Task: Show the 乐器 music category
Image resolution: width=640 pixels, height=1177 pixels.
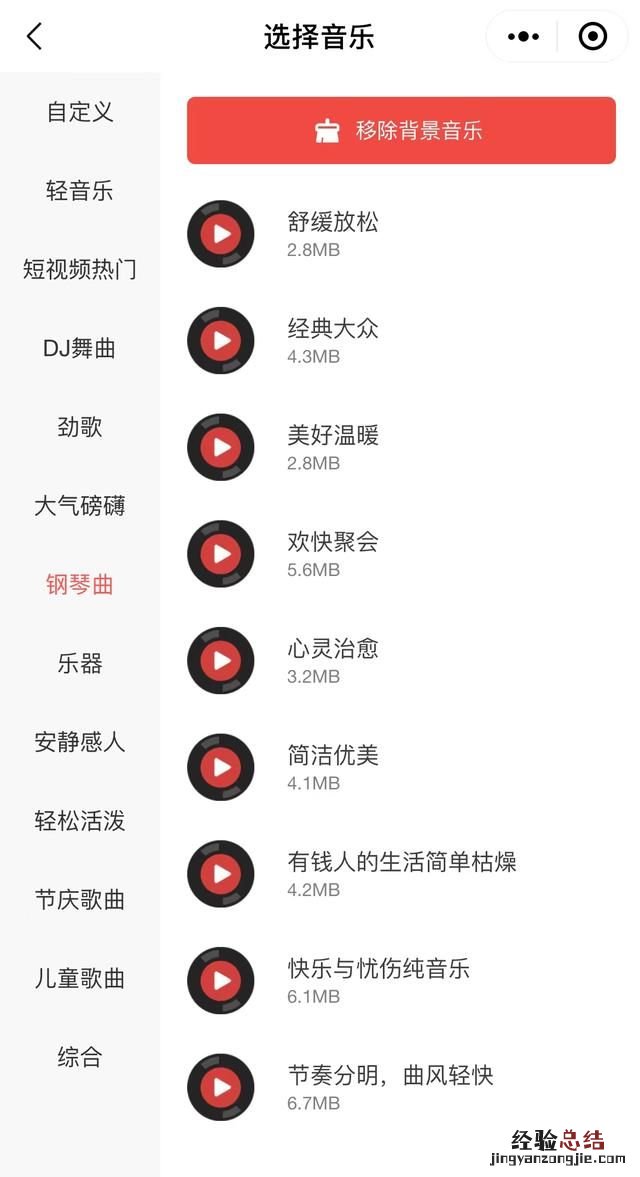Action: pyautogui.click(x=80, y=664)
